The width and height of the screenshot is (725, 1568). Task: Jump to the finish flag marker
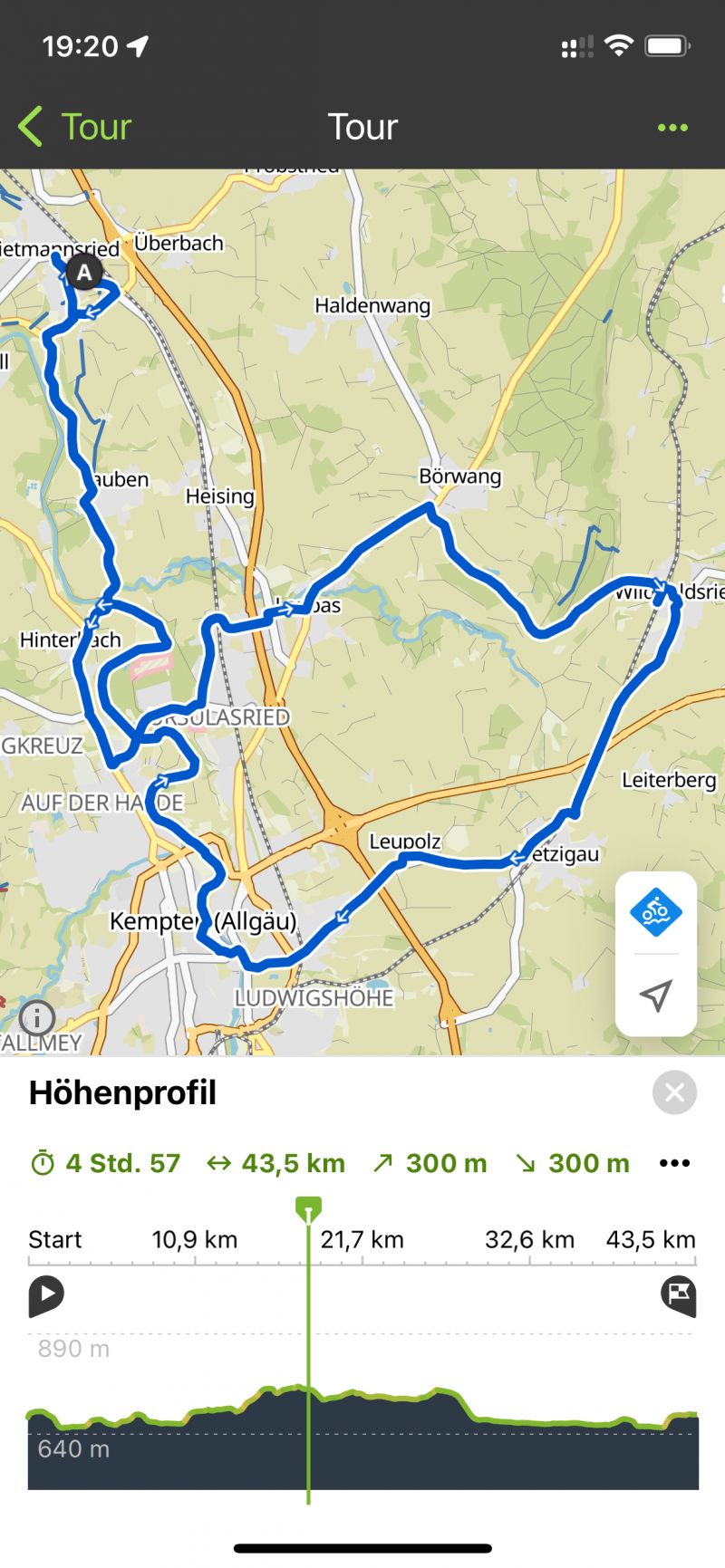[x=679, y=1295]
